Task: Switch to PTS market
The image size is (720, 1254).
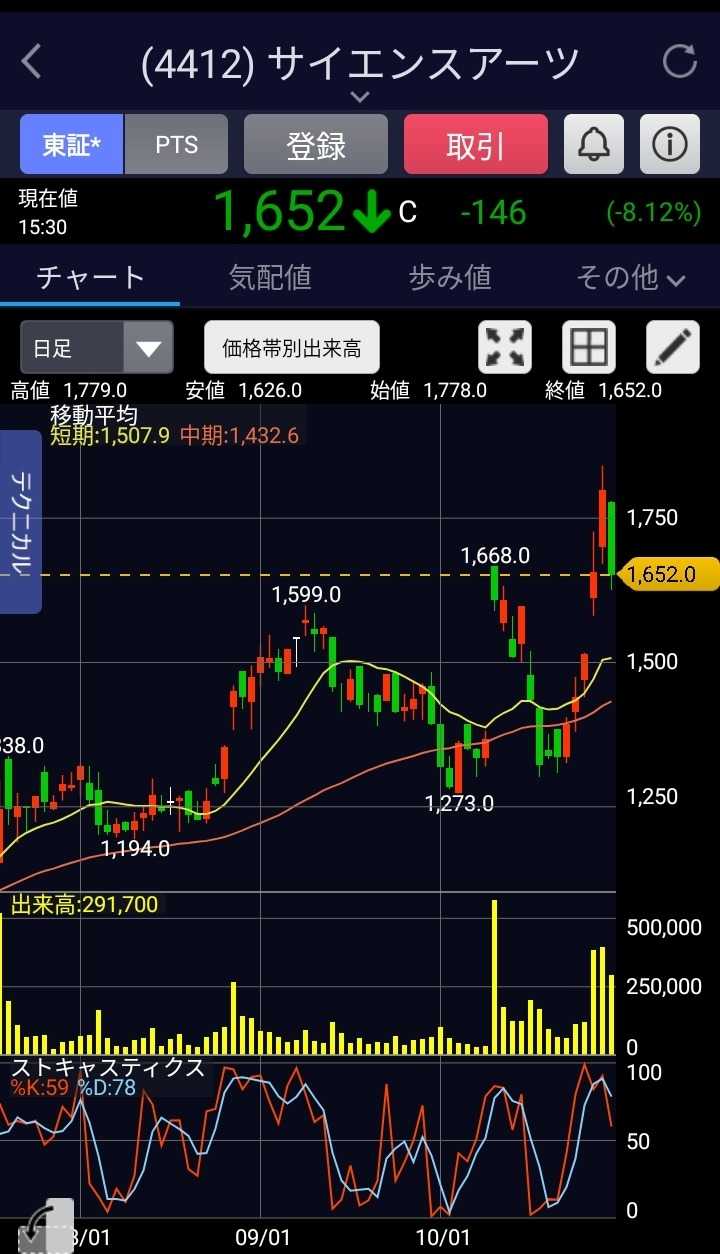Action: (176, 145)
